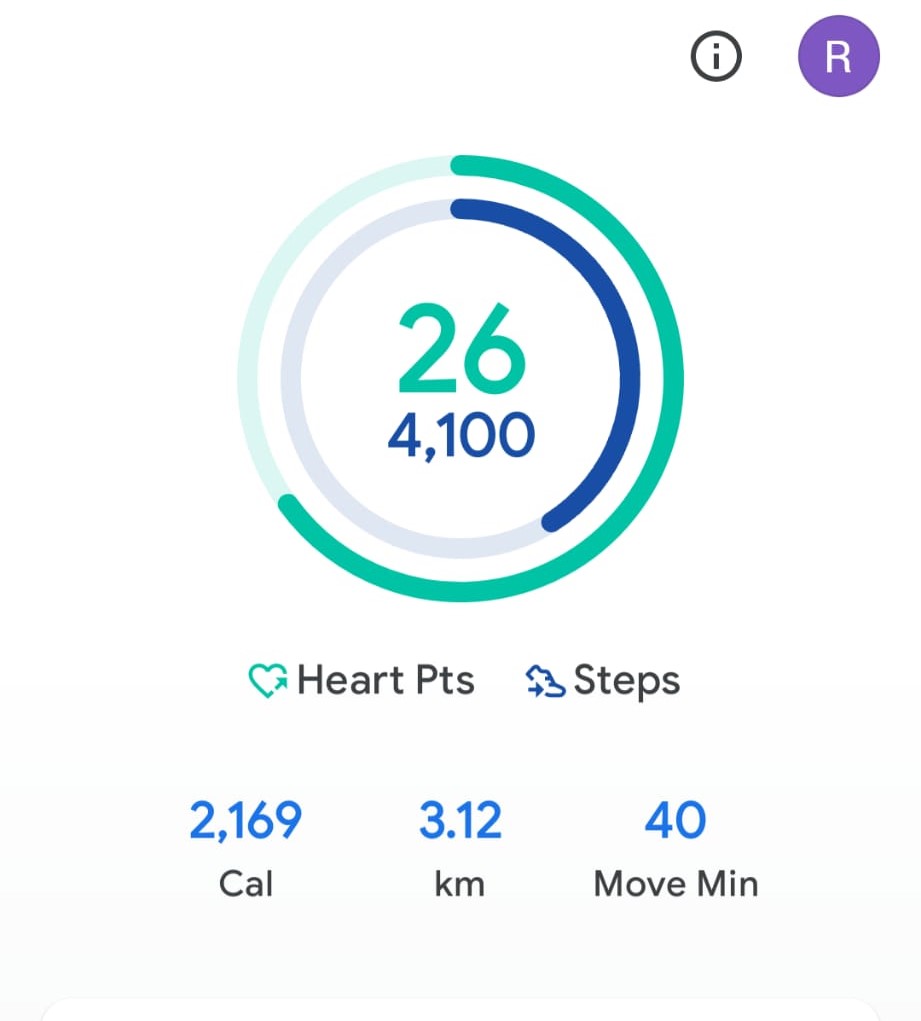Open the information icon
Image resolution: width=921 pixels, height=1021 pixels.
tap(715, 56)
